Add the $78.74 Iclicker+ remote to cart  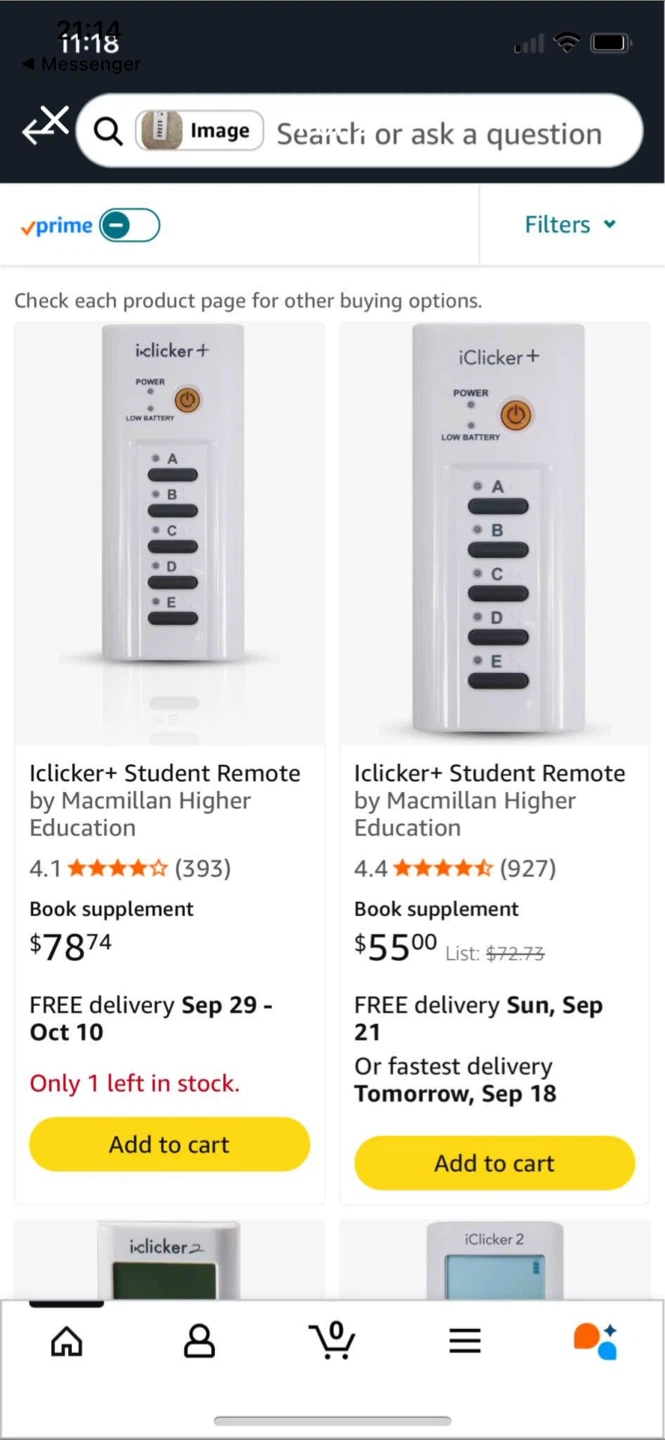[x=169, y=1144]
